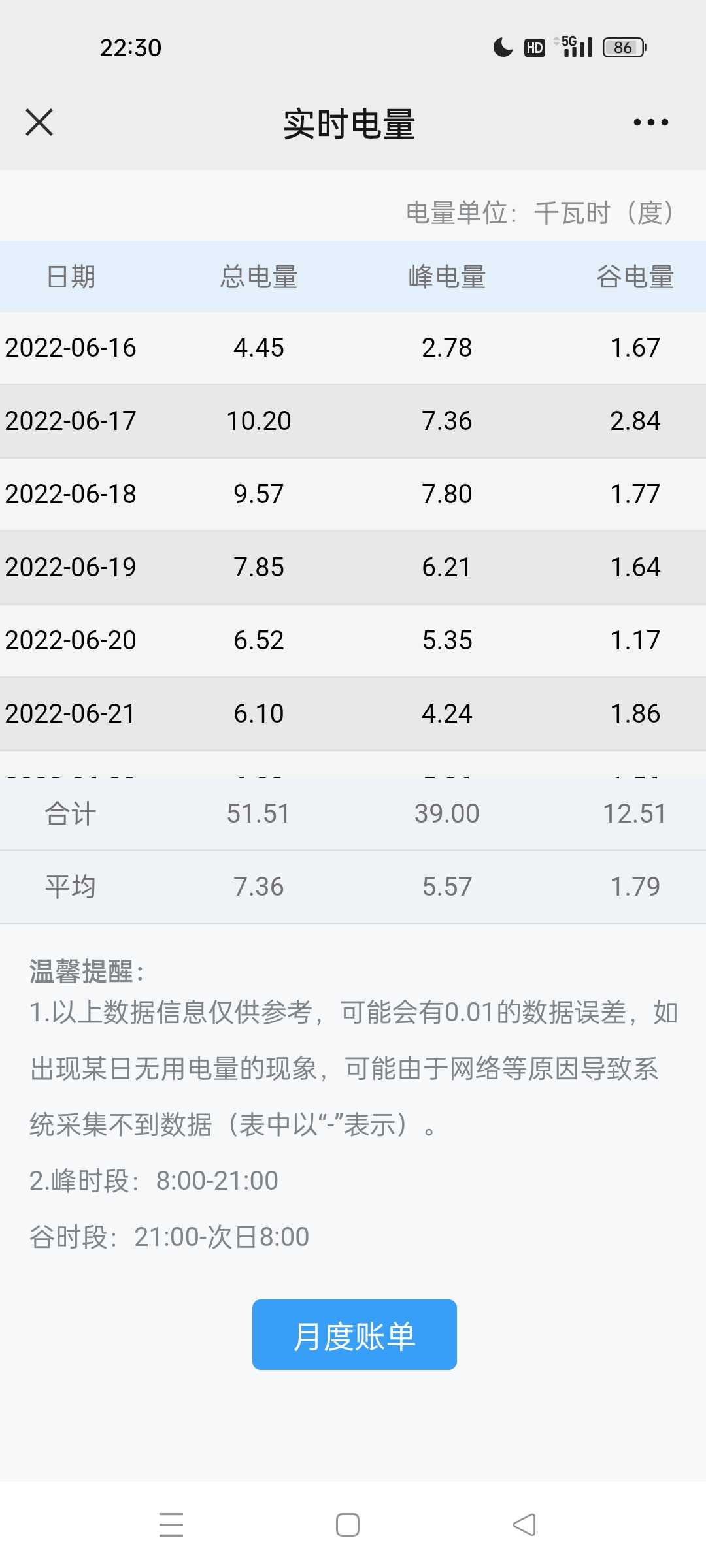Tap the system home button
This screenshot has width=706, height=1568.
point(348,1525)
